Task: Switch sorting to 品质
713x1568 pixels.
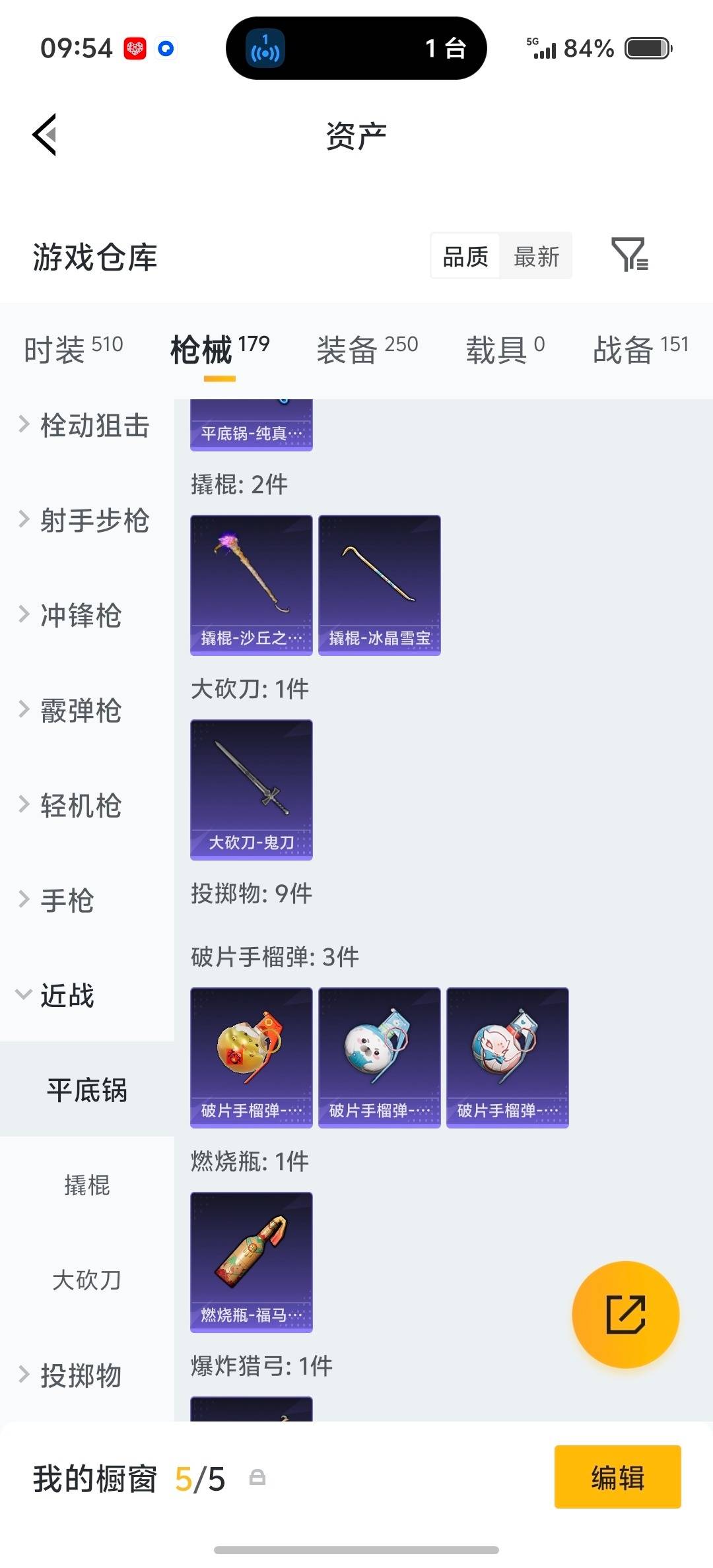Action: 465,256
